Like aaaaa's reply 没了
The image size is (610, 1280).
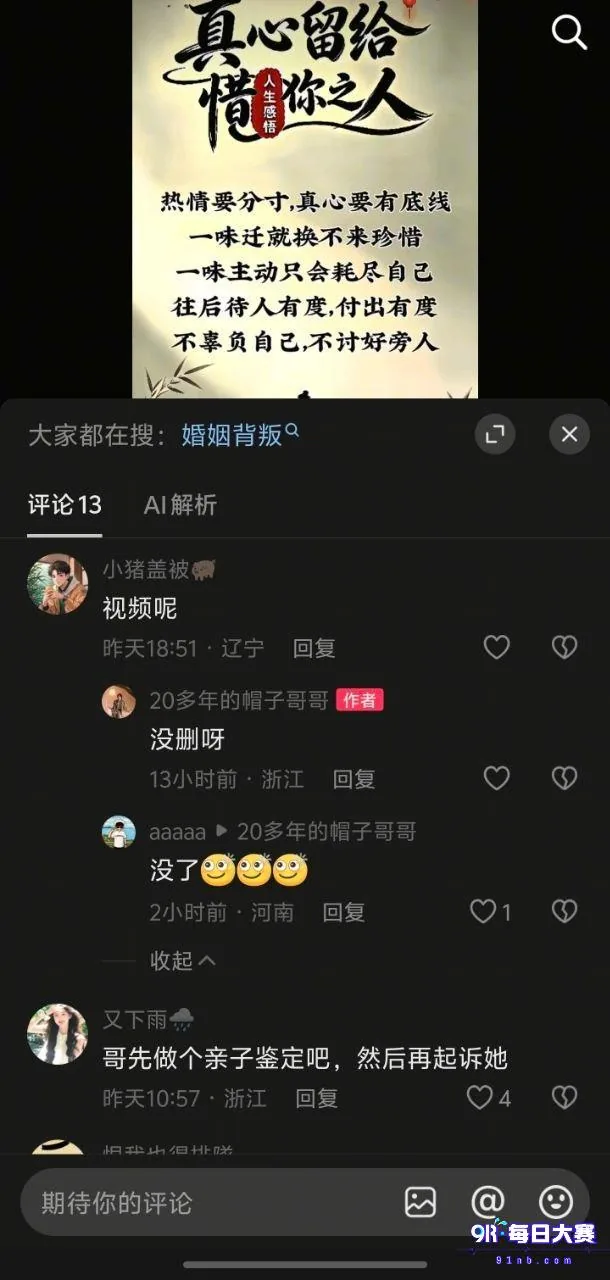(491, 911)
